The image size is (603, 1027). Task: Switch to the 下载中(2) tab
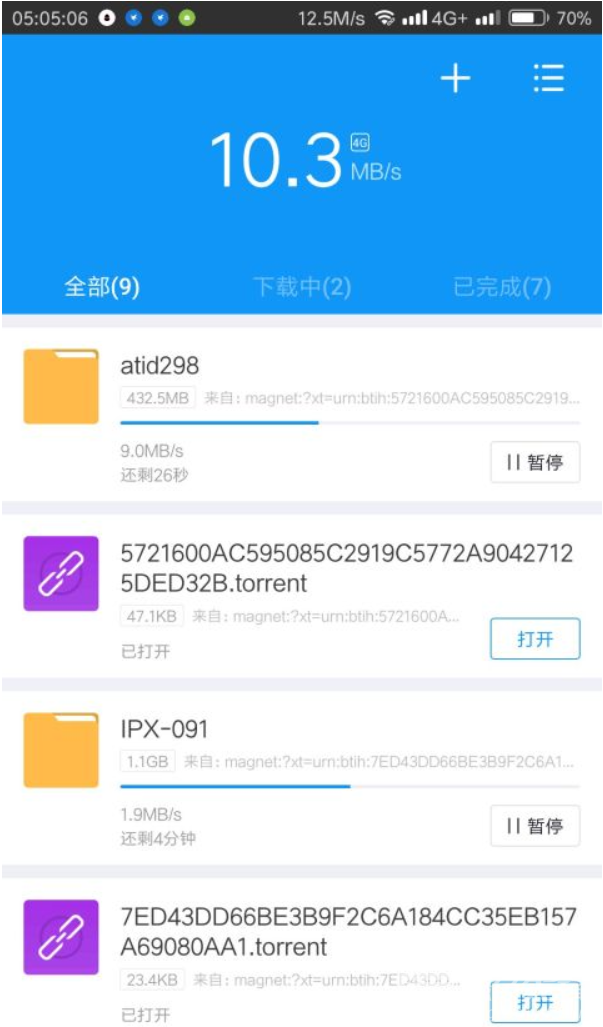tap(302, 286)
